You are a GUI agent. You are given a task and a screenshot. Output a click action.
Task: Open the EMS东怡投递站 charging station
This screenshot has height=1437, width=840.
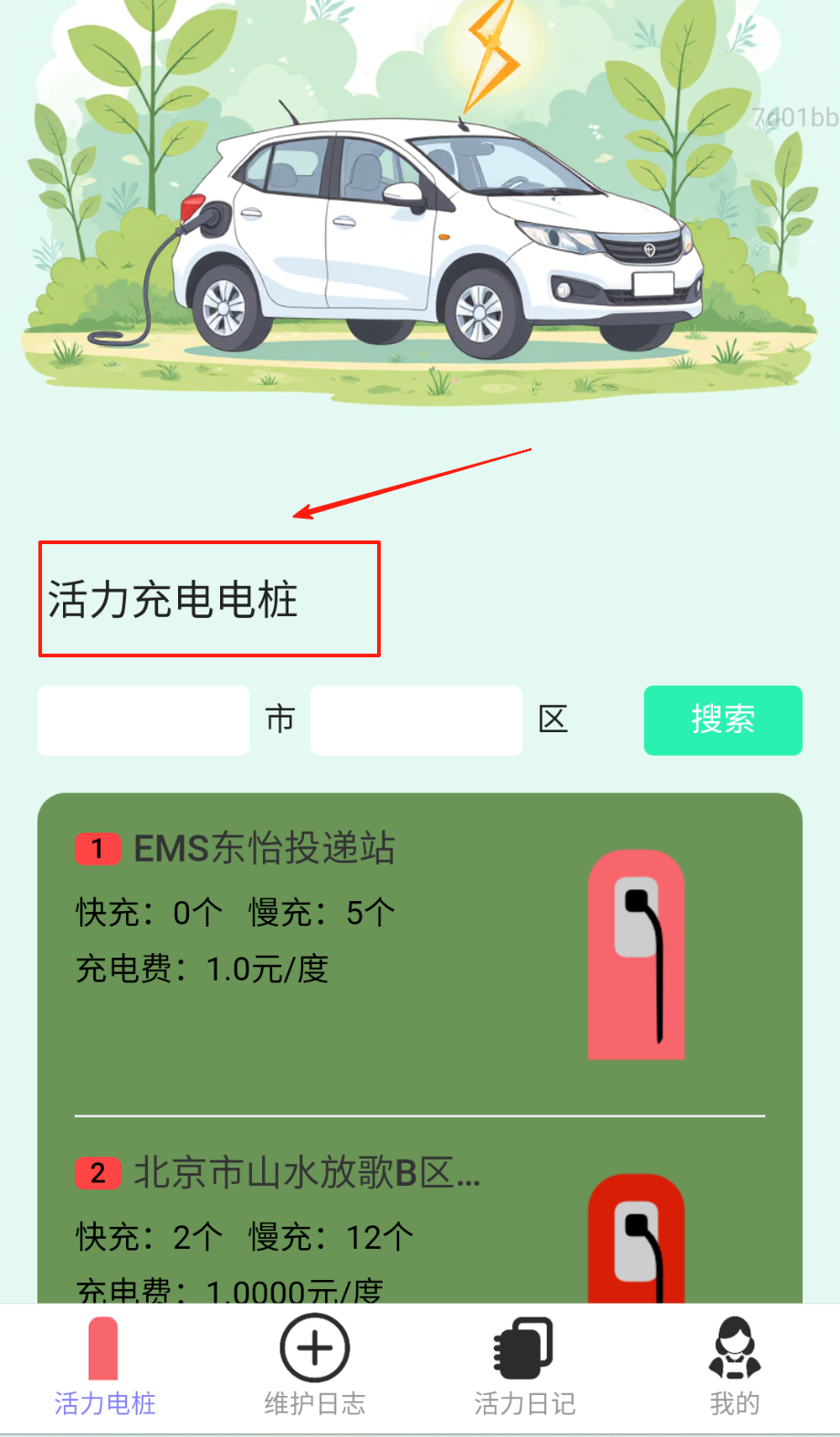265,848
